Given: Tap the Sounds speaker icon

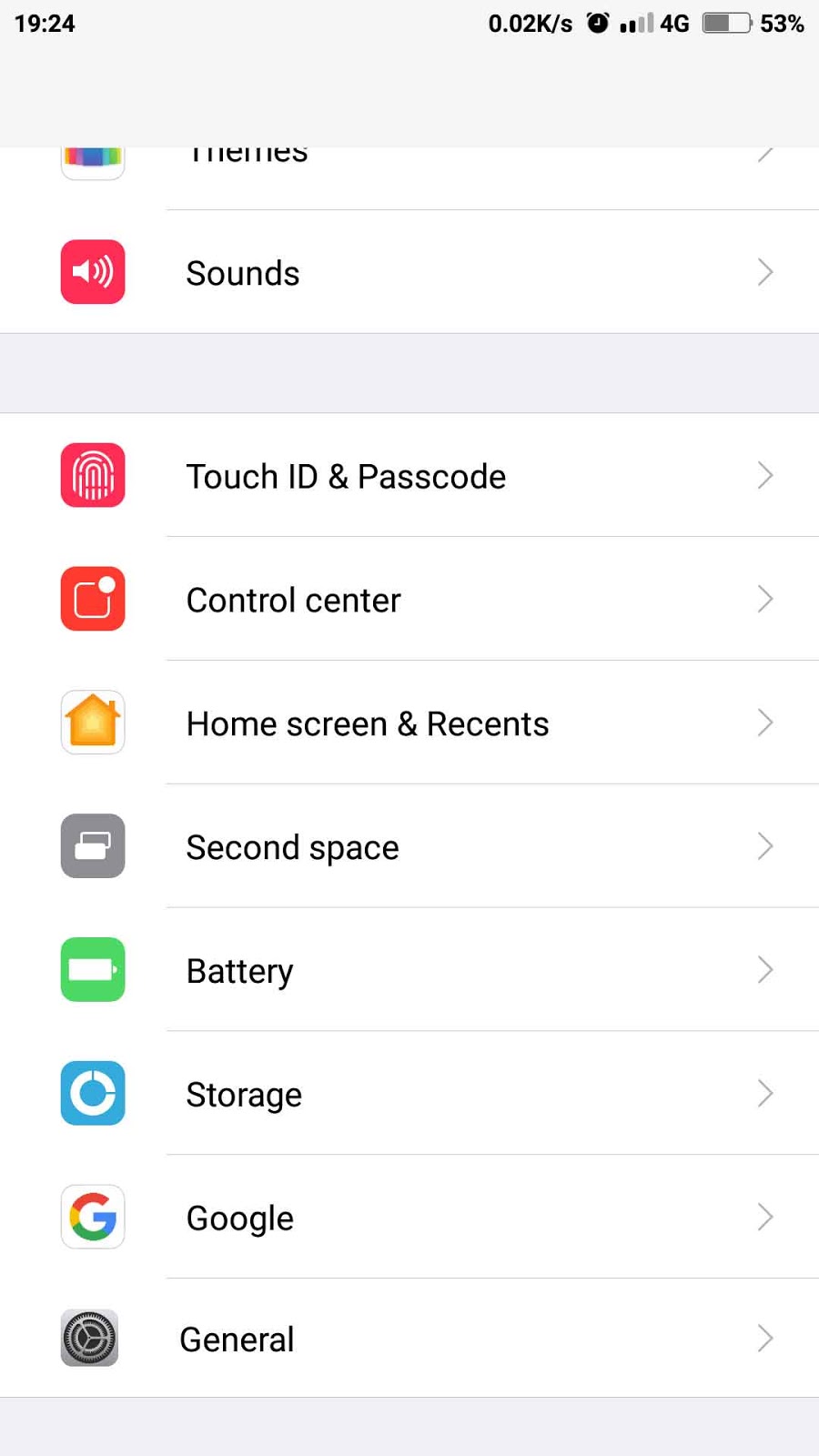Looking at the screenshot, I should pyautogui.click(x=92, y=271).
